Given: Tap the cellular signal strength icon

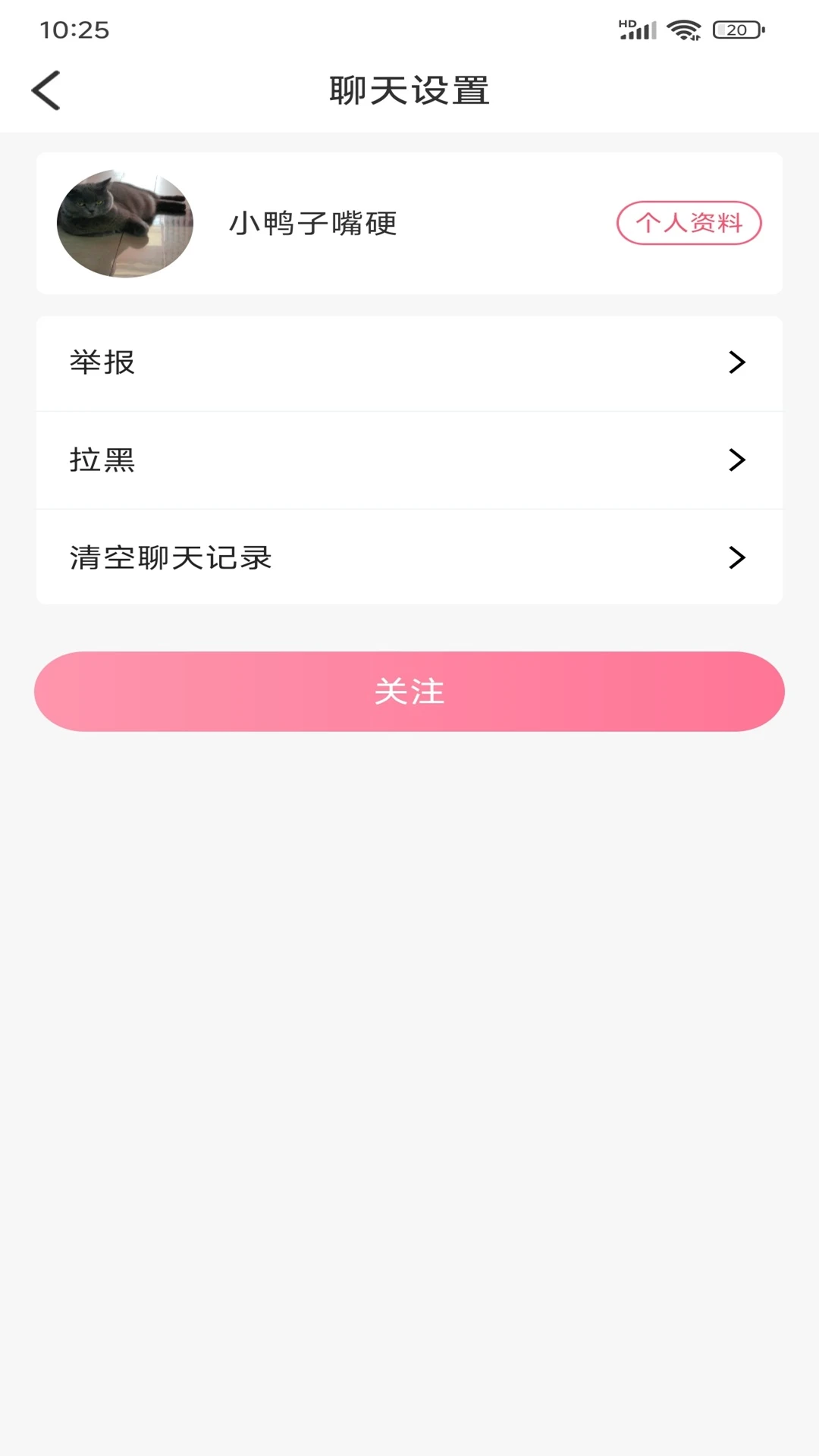Looking at the screenshot, I should coord(640,29).
